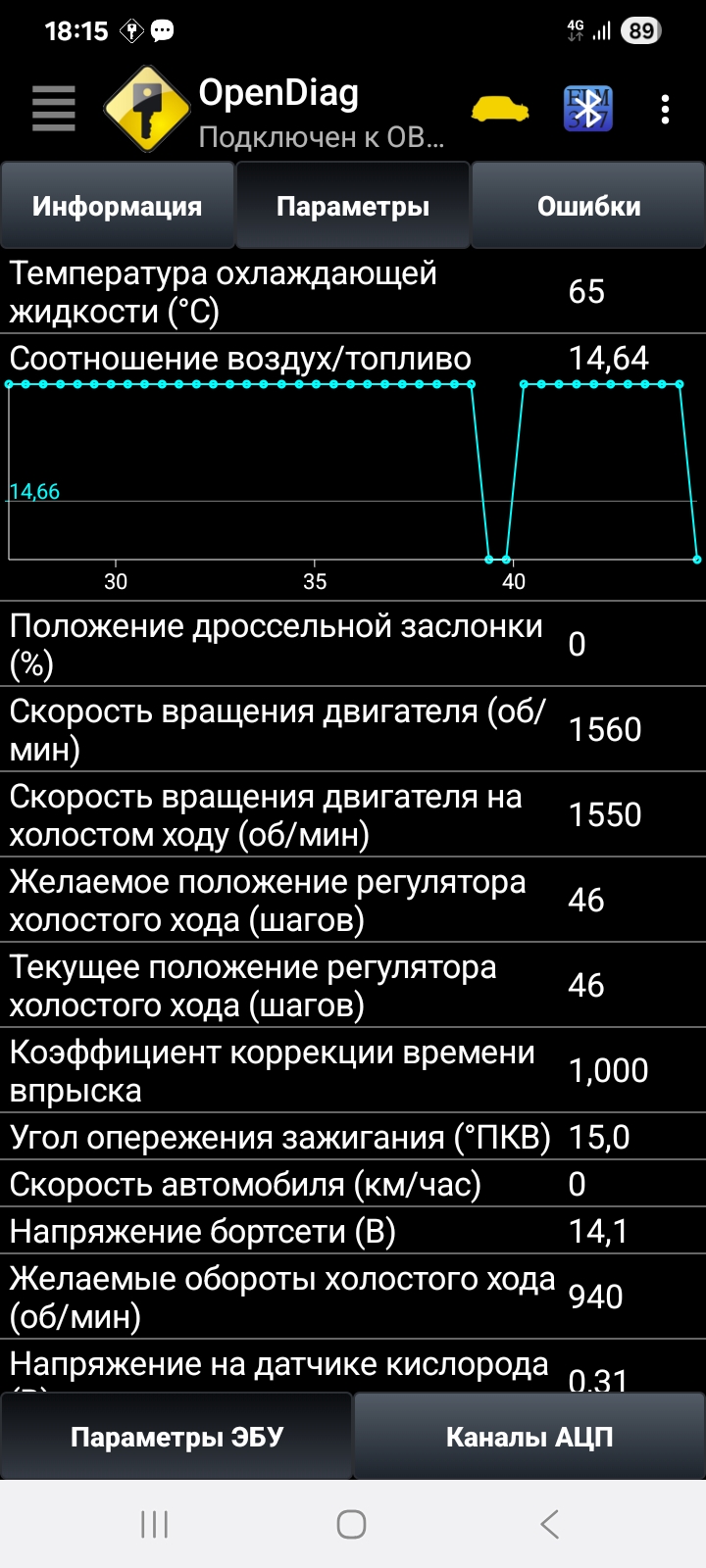
Task: Open the three-dot overflow menu
Action: (666, 109)
